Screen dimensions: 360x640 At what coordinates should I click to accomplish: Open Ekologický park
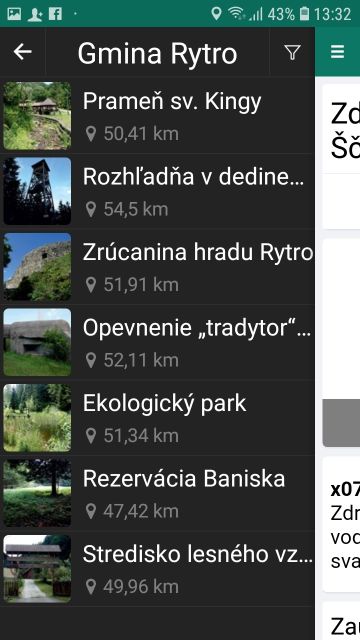click(157, 418)
